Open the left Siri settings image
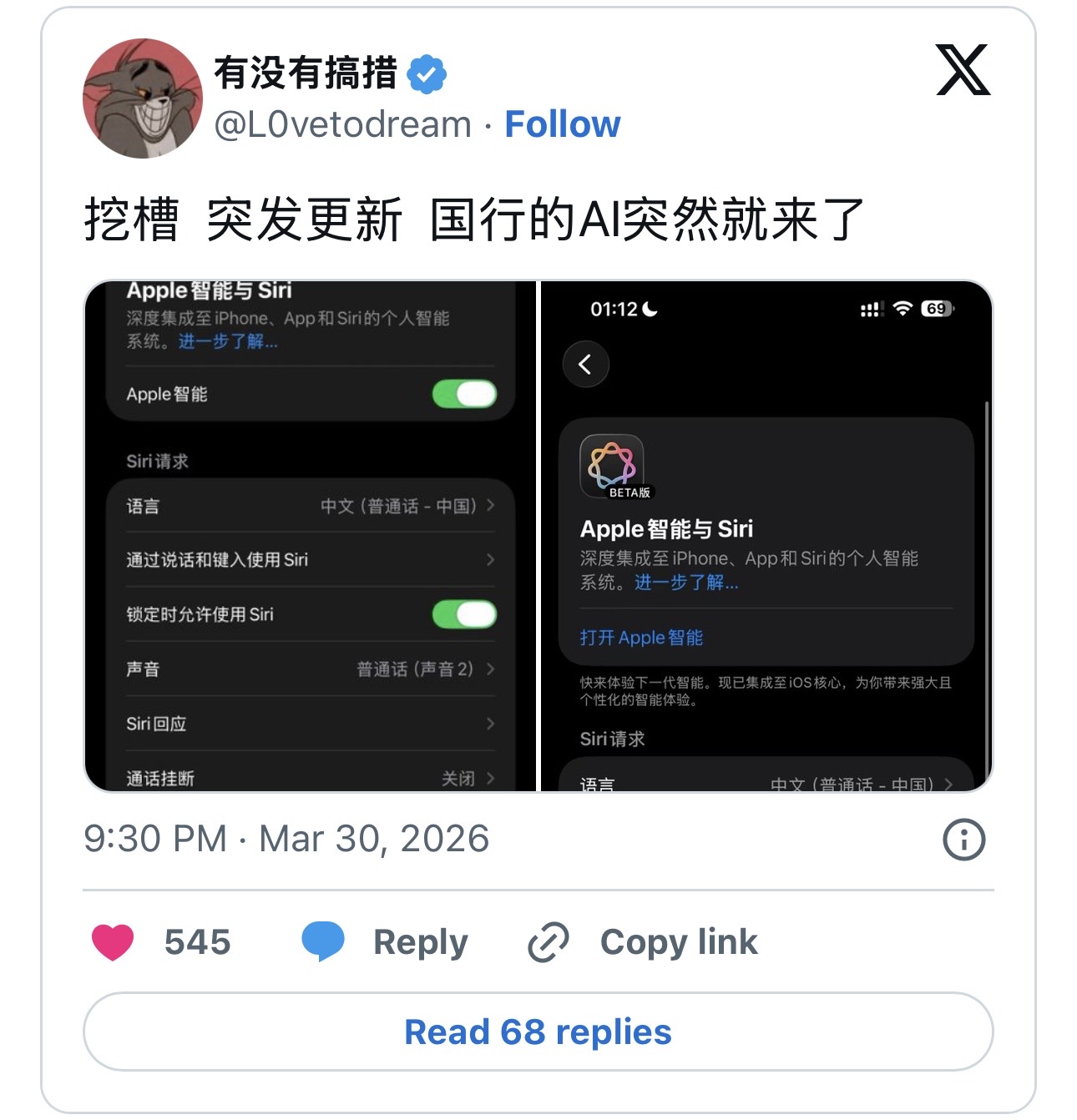The width and height of the screenshot is (1077, 1120). (310, 536)
